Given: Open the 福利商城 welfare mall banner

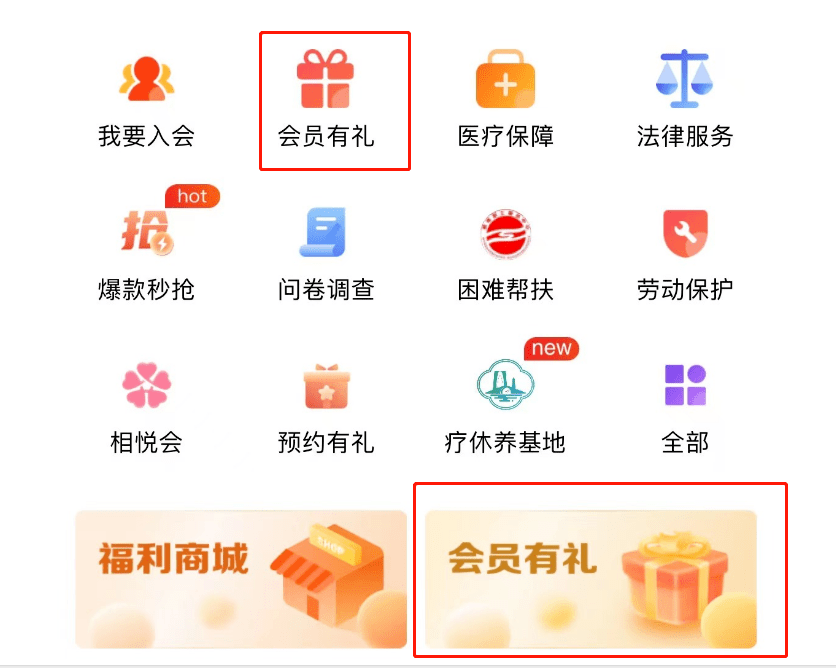Looking at the screenshot, I should pos(241,579).
